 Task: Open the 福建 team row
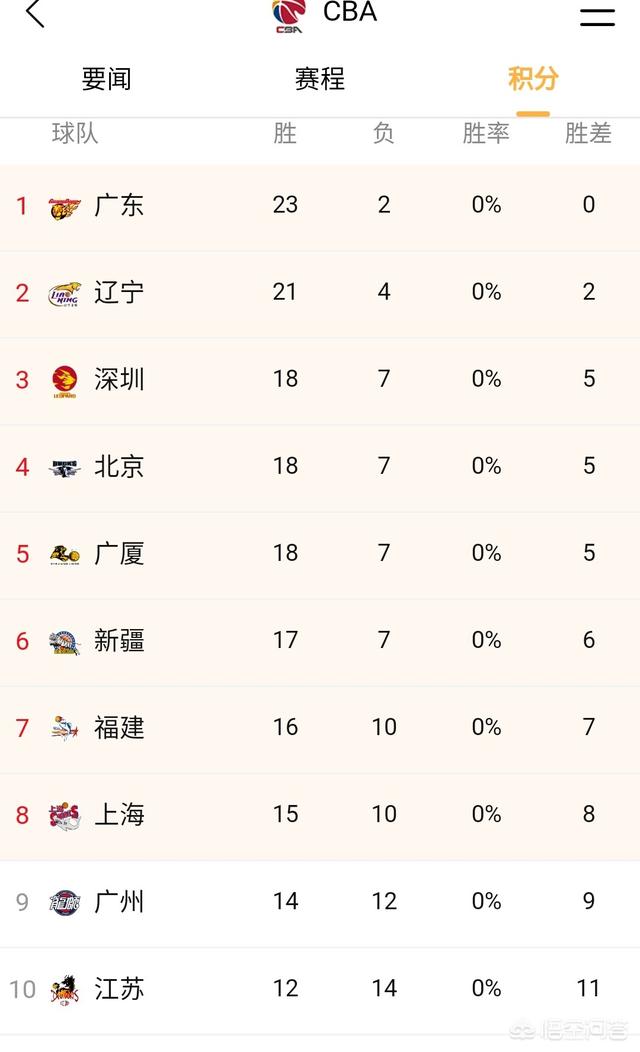tap(320, 727)
